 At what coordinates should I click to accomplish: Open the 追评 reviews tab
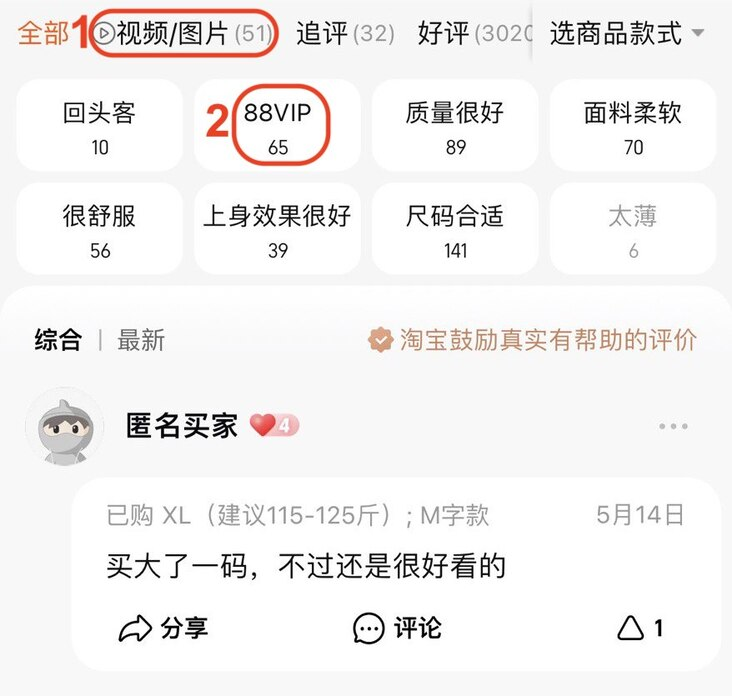pos(345,35)
